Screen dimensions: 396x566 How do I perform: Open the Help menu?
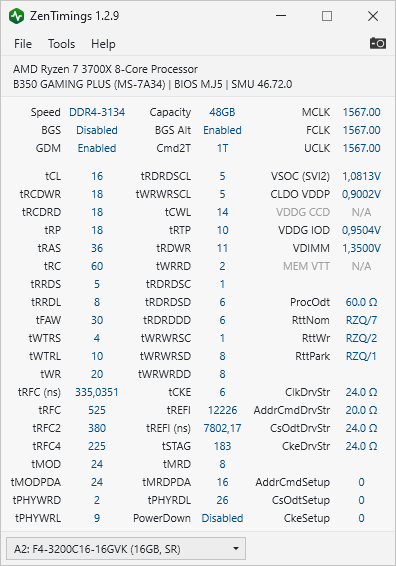tap(103, 44)
